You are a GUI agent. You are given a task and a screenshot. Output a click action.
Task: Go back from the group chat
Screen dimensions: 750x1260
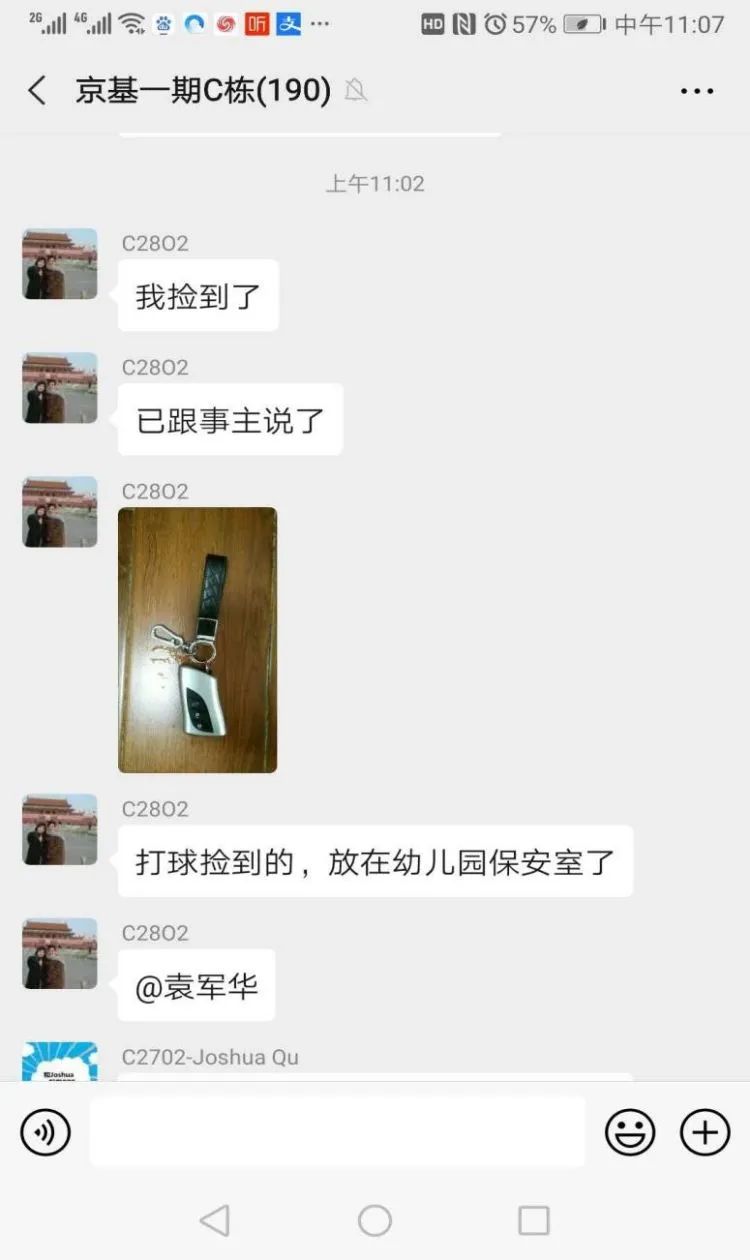(x=37, y=91)
